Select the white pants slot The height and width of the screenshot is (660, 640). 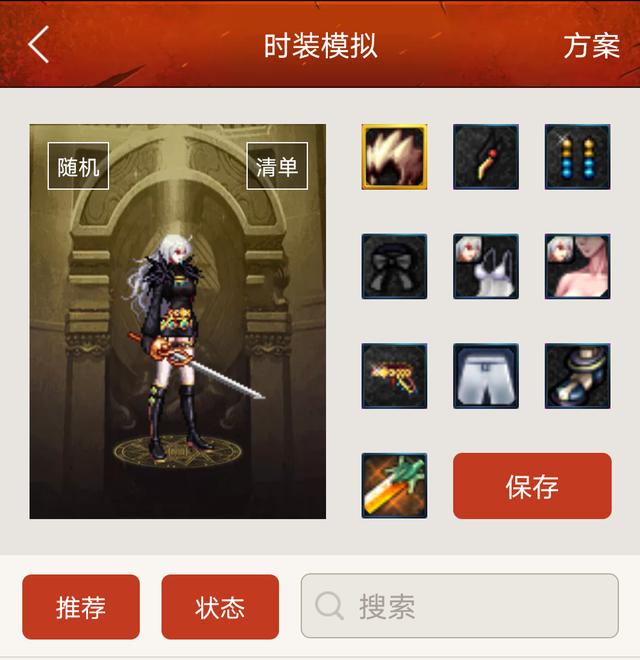tap(486, 376)
